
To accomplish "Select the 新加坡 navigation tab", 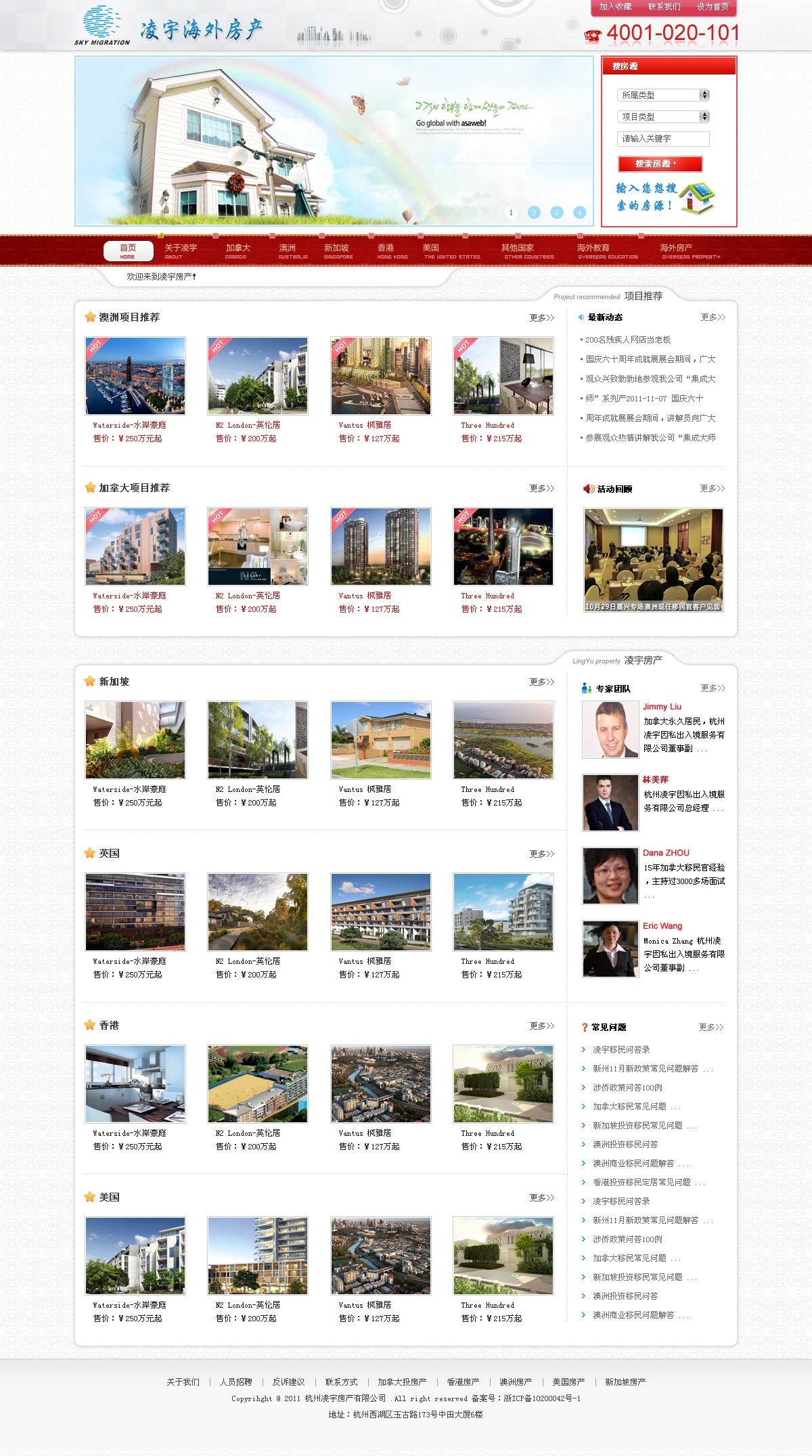I will point(337,250).
